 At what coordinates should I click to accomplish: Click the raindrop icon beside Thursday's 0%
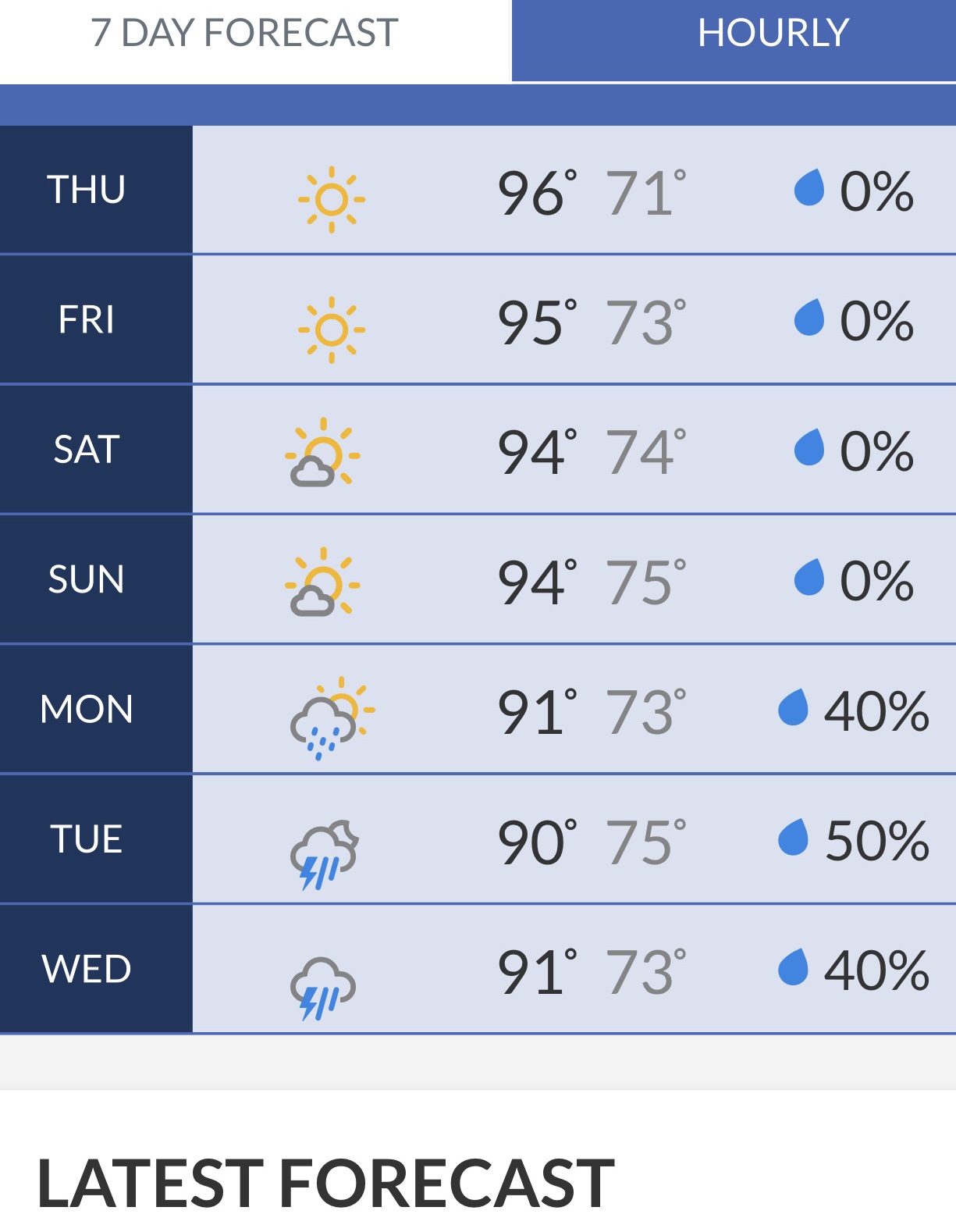(x=812, y=194)
